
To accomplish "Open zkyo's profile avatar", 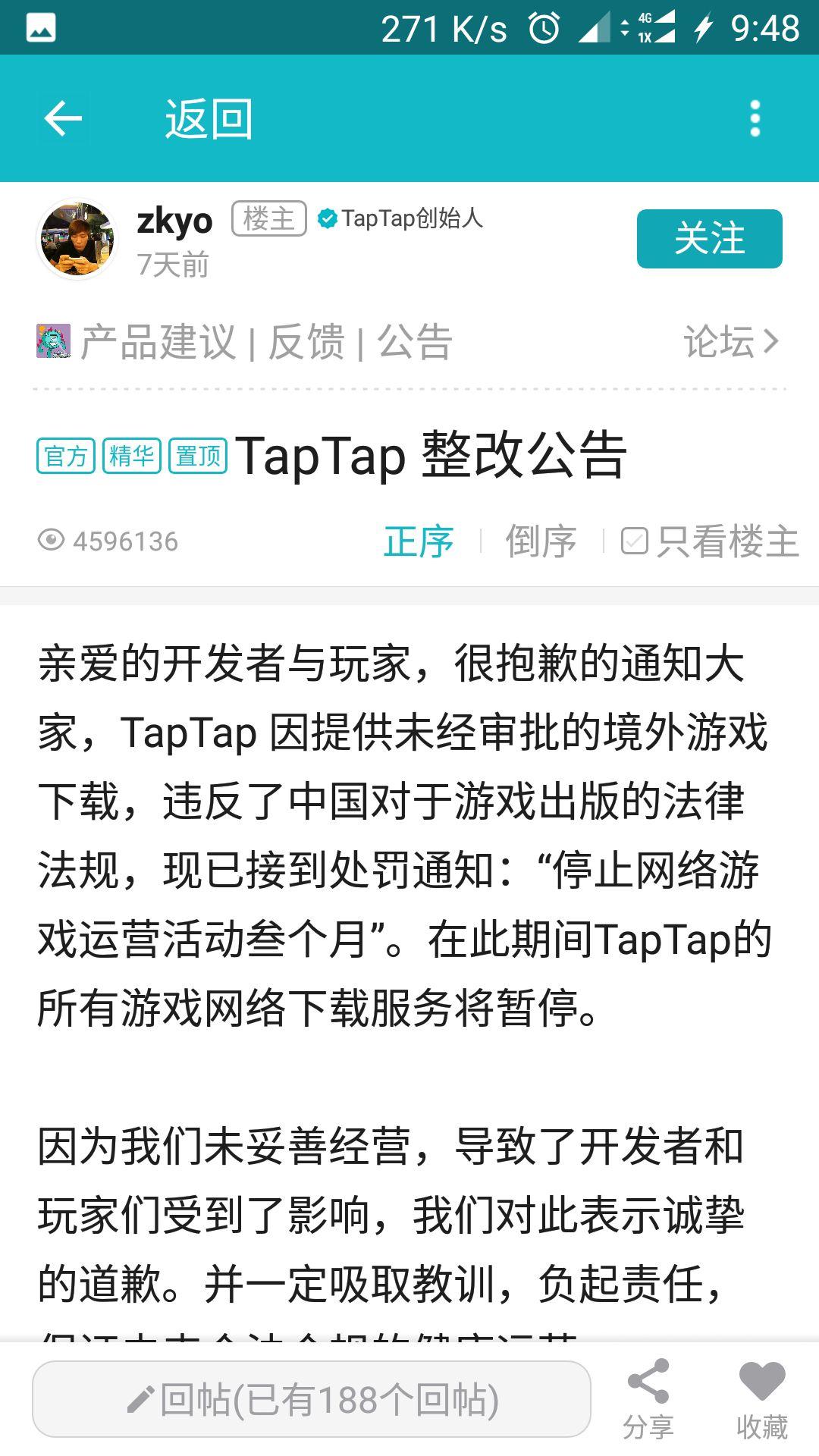I will point(77,240).
